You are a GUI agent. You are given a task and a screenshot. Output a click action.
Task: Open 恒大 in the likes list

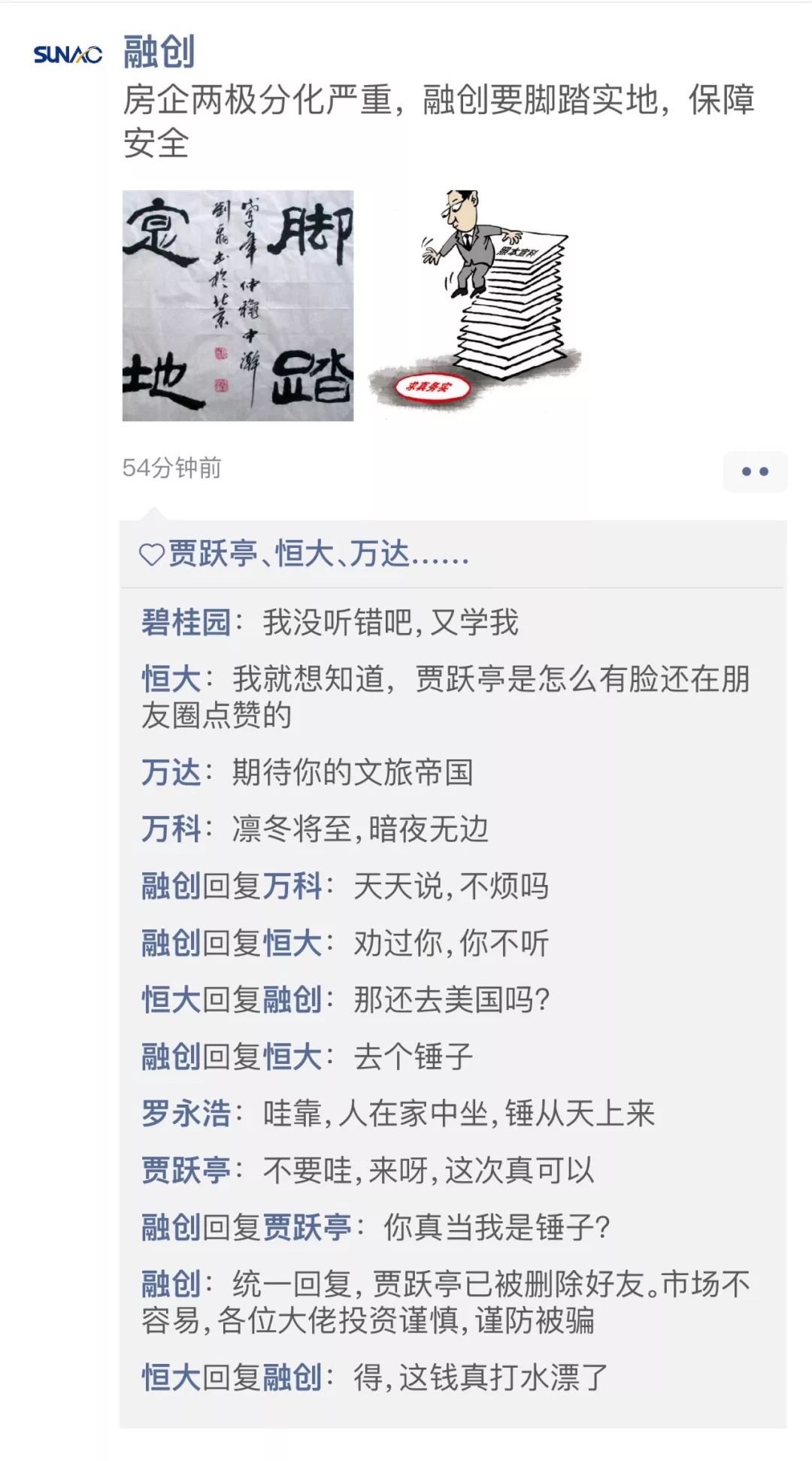click(304, 554)
